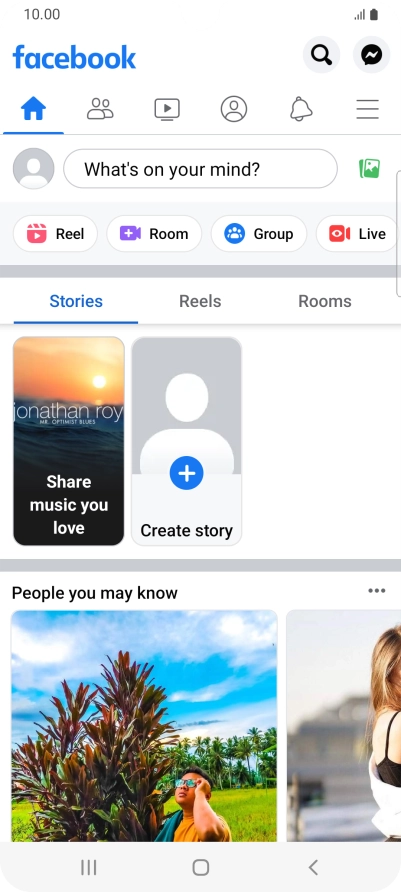Open the notifications bell

301,109
